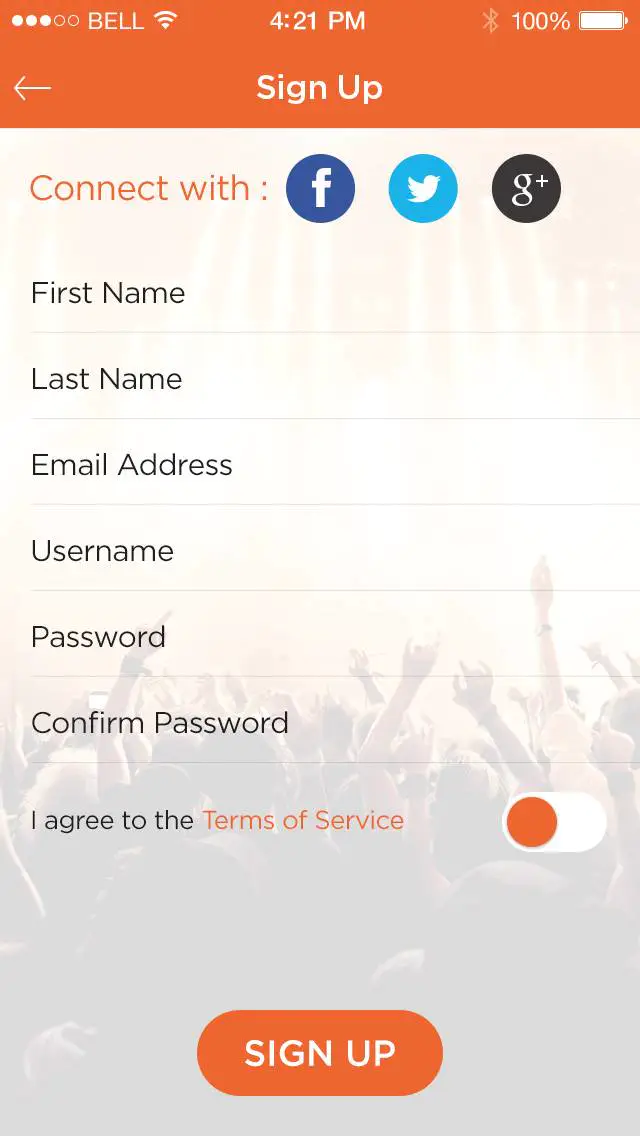The height and width of the screenshot is (1136, 640).
Task: Toggle the Terms of Service agreement switch
Action: tap(554, 822)
